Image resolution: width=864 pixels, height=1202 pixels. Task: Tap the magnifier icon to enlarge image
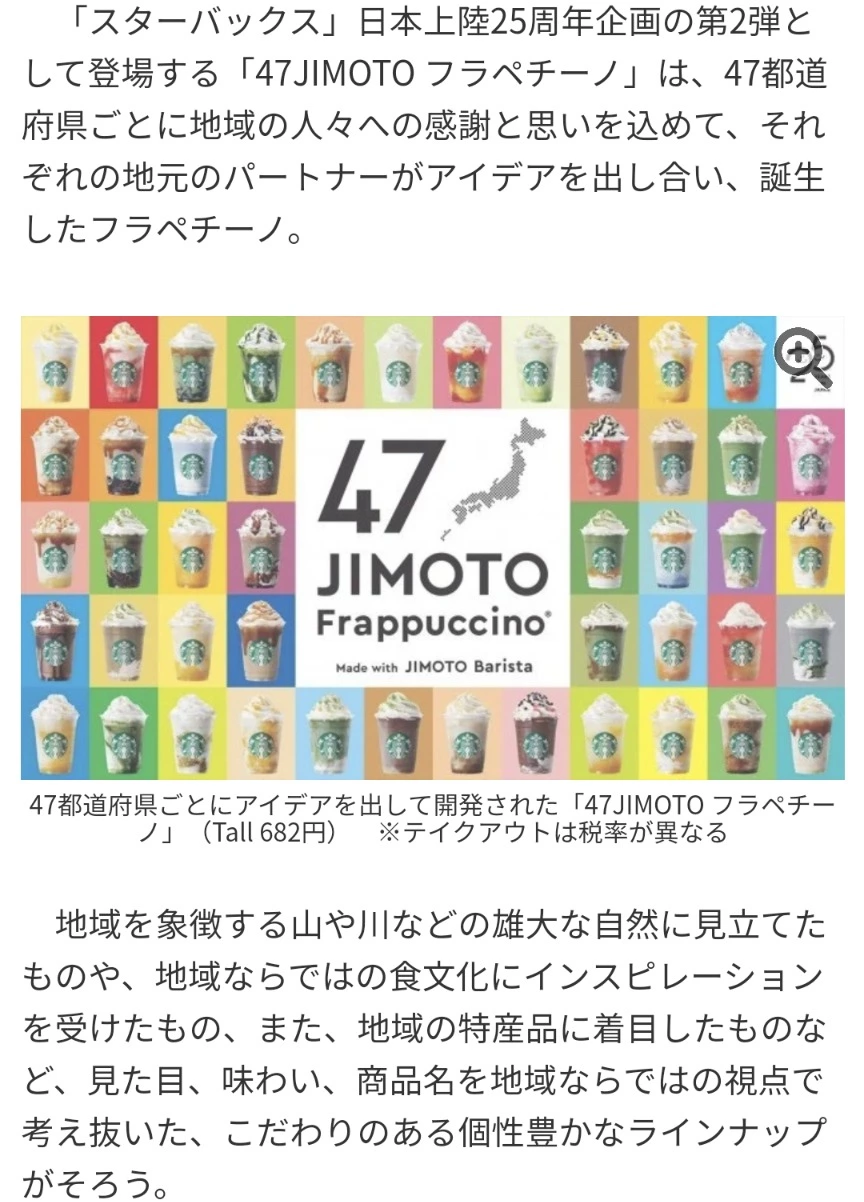click(x=803, y=357)
